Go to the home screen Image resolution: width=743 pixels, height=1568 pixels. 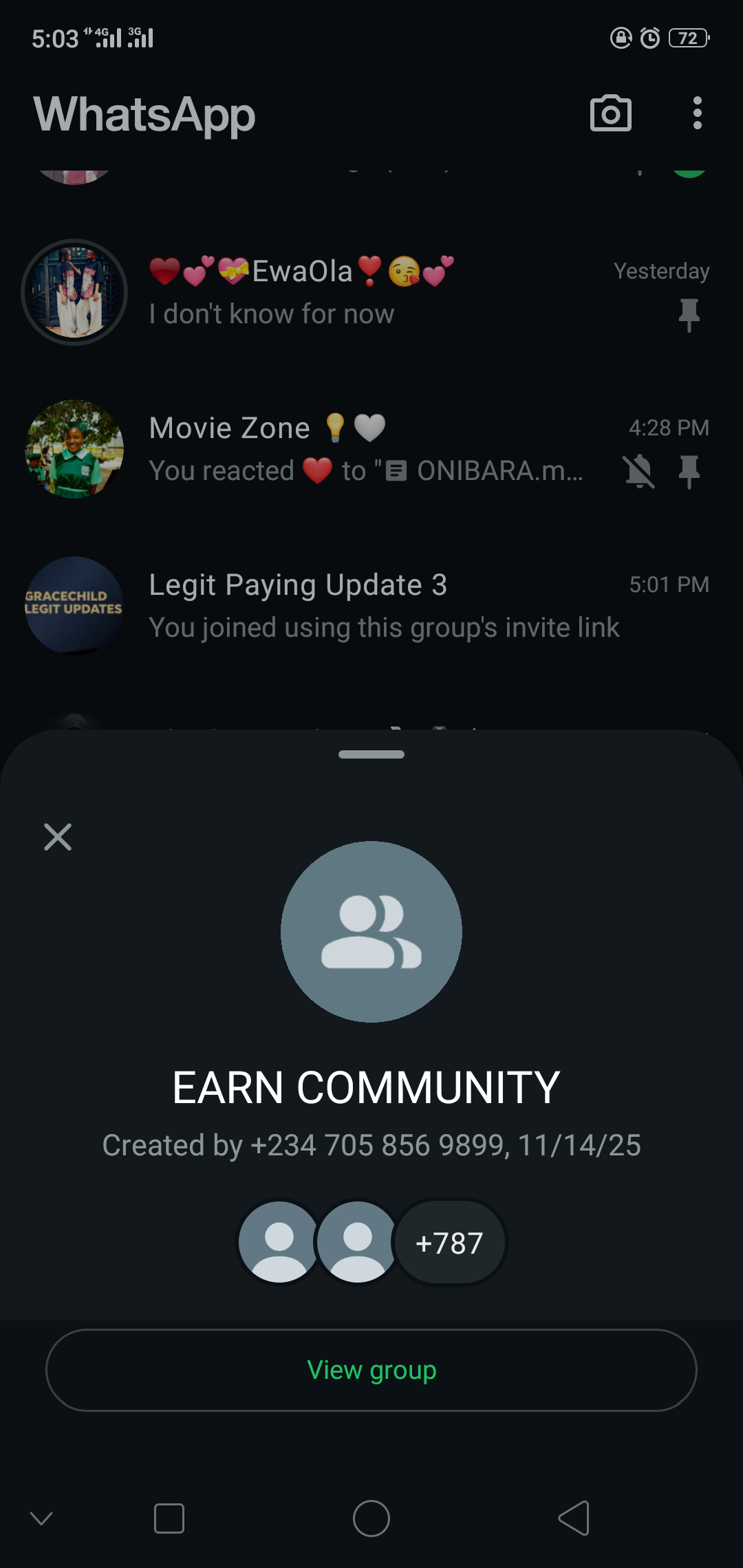pos(371,1518)
